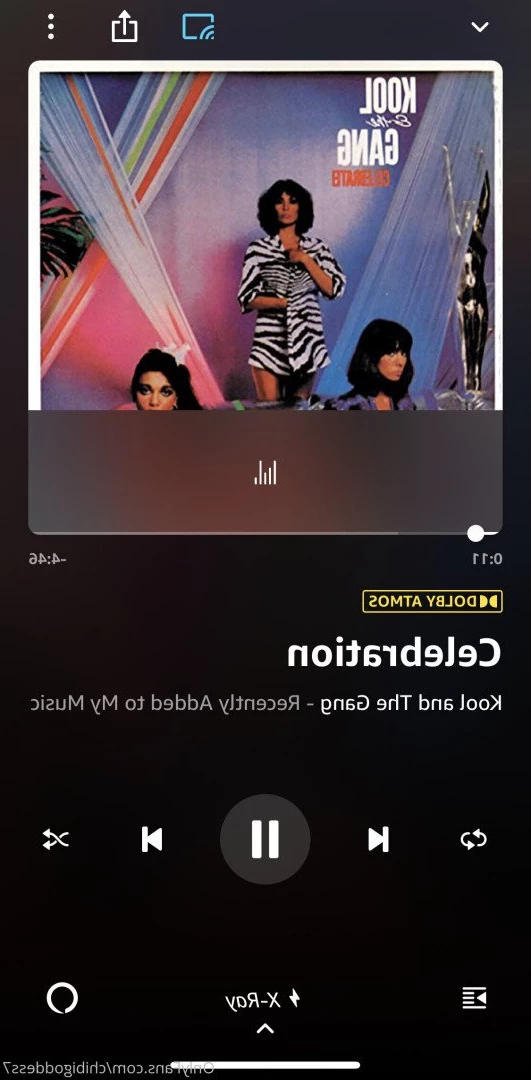Skip to the next track
The width and height of the screenshot is (531, 1080).
377,839
